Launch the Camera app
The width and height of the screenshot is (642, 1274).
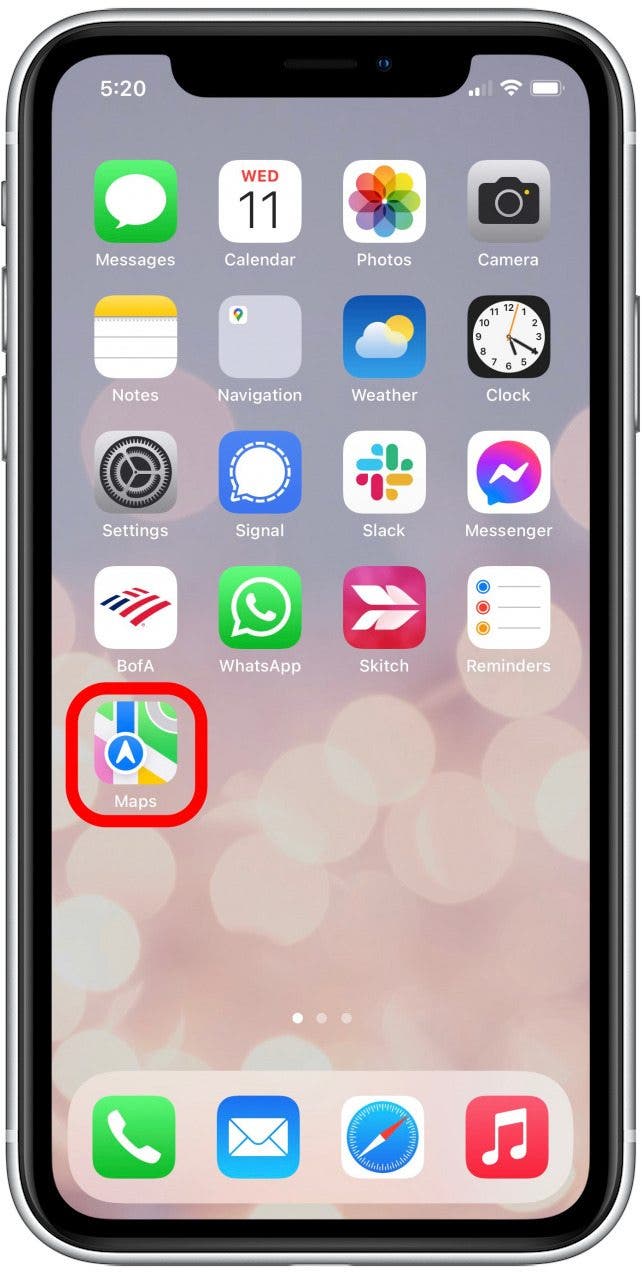[508, 201]
